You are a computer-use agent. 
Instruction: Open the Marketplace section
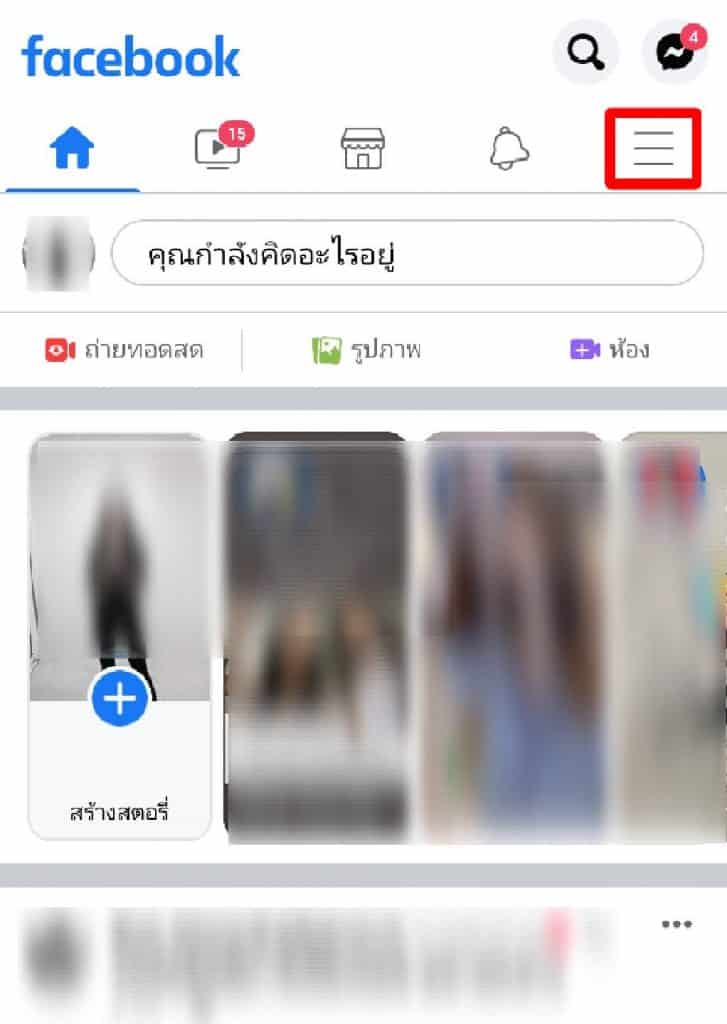(x=362, y=147)
